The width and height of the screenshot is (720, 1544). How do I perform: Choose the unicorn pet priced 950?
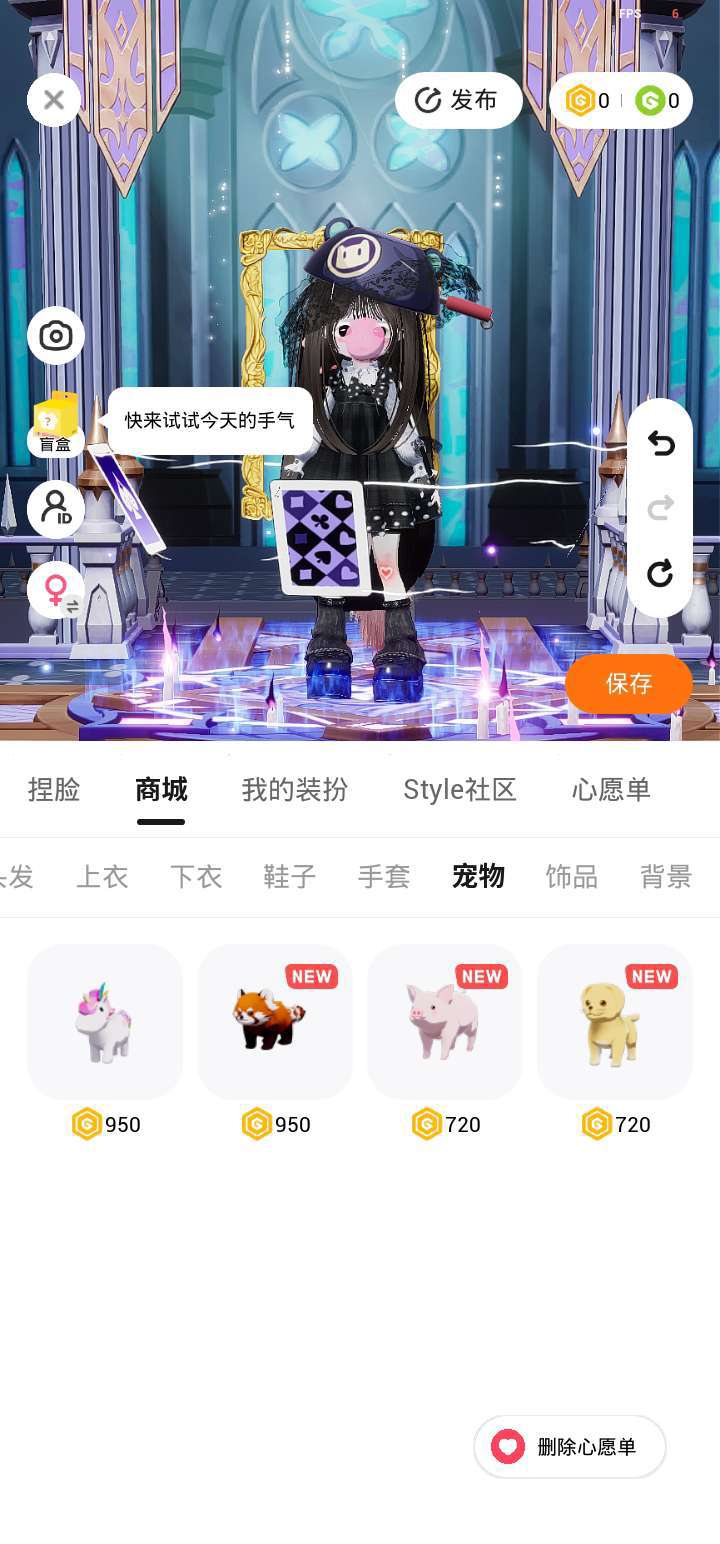105,1022
